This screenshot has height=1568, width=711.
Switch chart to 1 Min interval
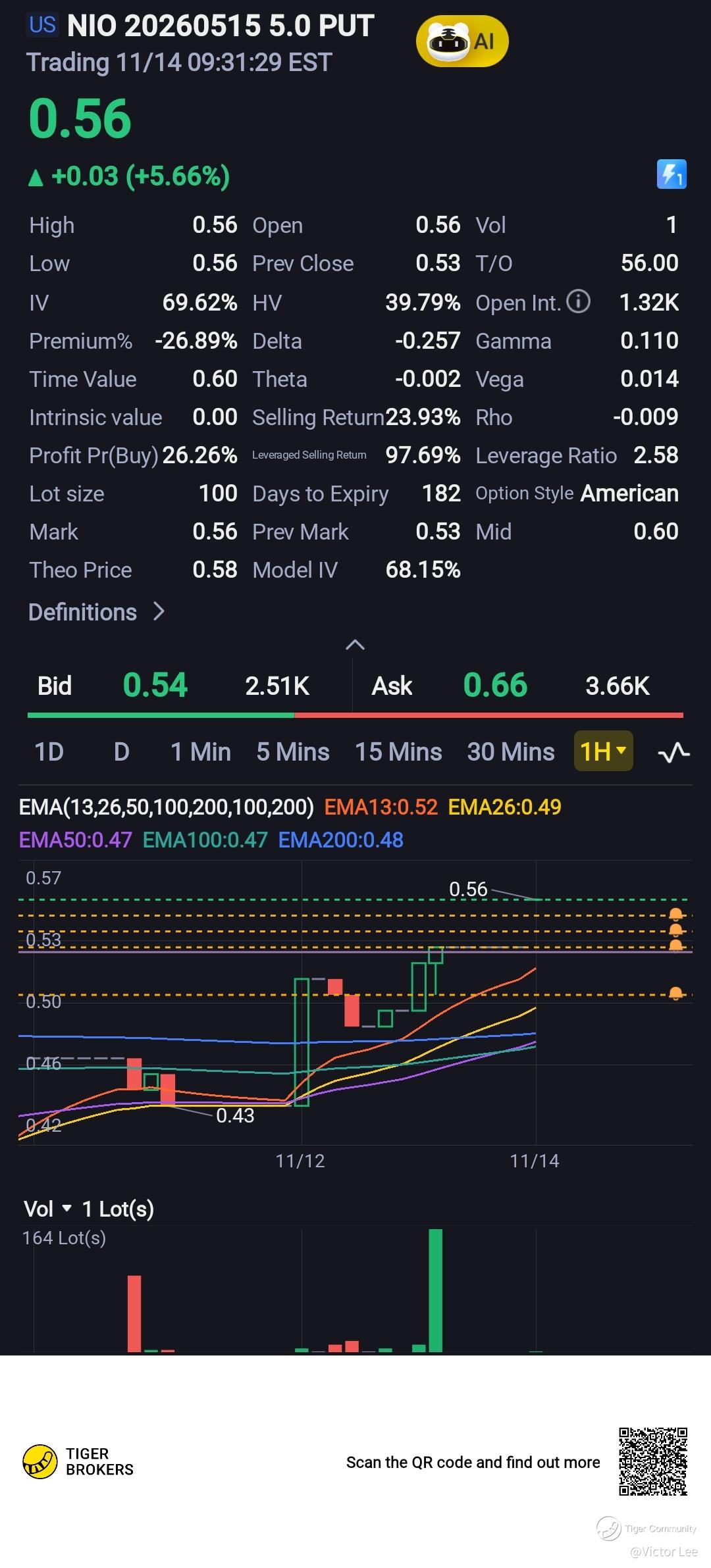click(x=200, y=751)
